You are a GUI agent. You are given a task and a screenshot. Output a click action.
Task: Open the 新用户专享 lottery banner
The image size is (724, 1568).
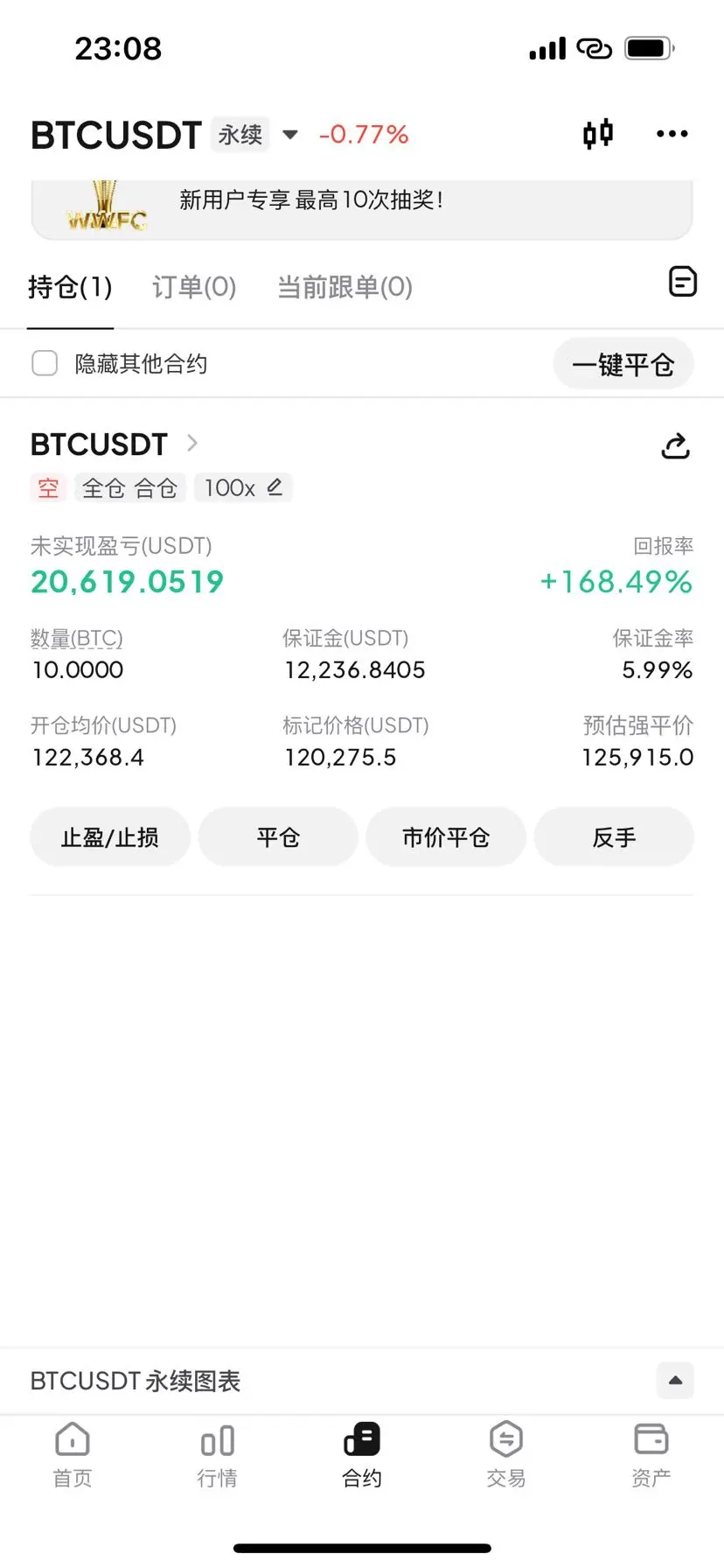(362, 208)
